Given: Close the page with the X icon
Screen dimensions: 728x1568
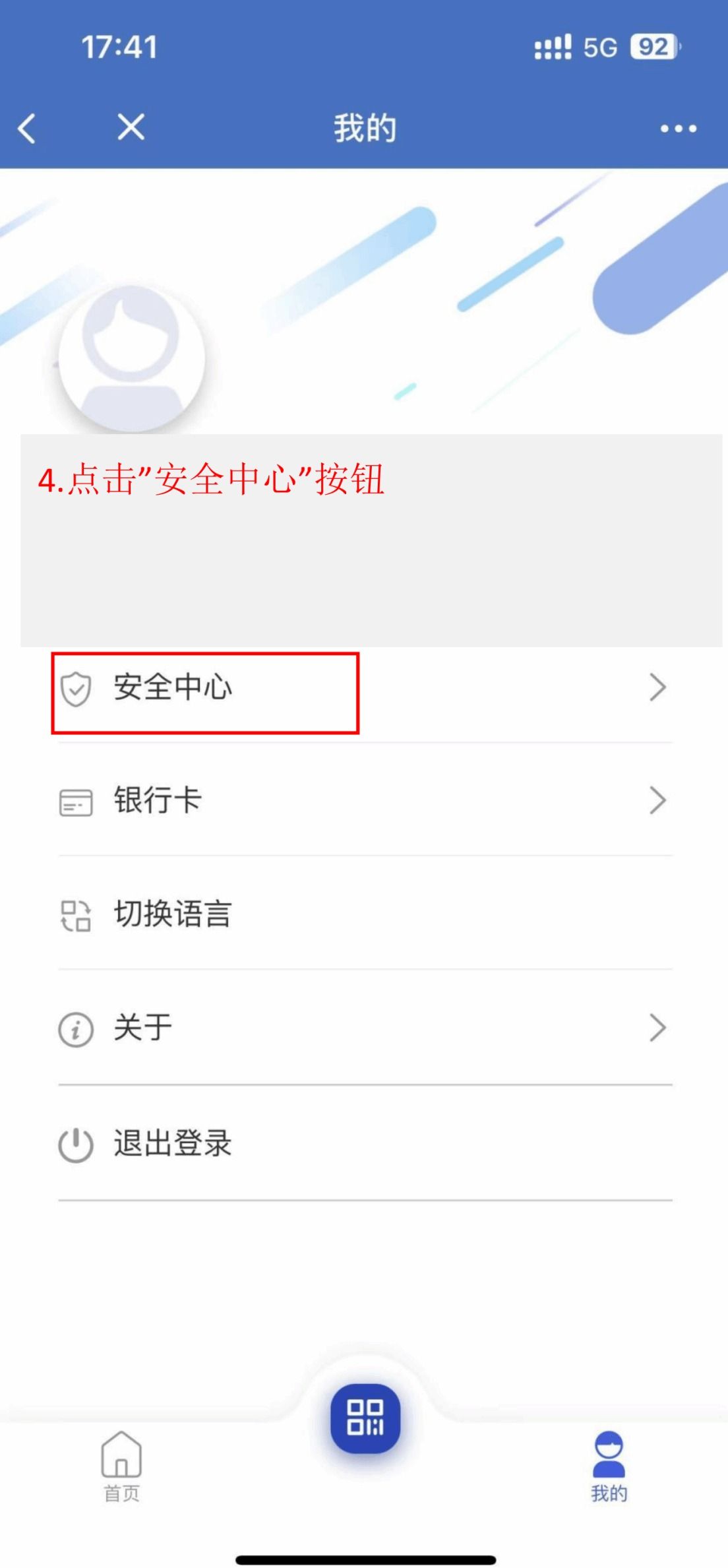Looking at the screenshot, I should (x=131, y=127).
